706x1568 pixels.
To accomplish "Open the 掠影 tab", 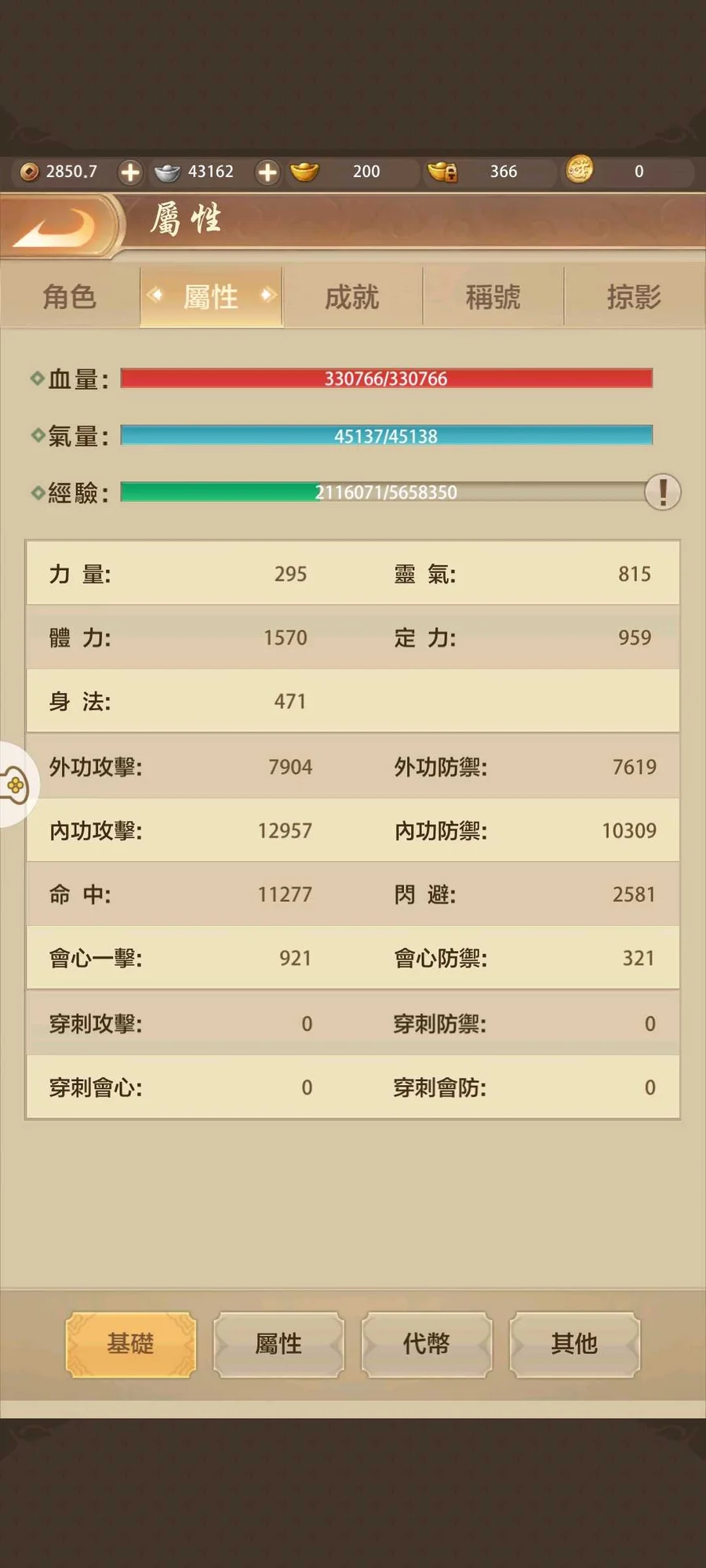I will 634,297.
